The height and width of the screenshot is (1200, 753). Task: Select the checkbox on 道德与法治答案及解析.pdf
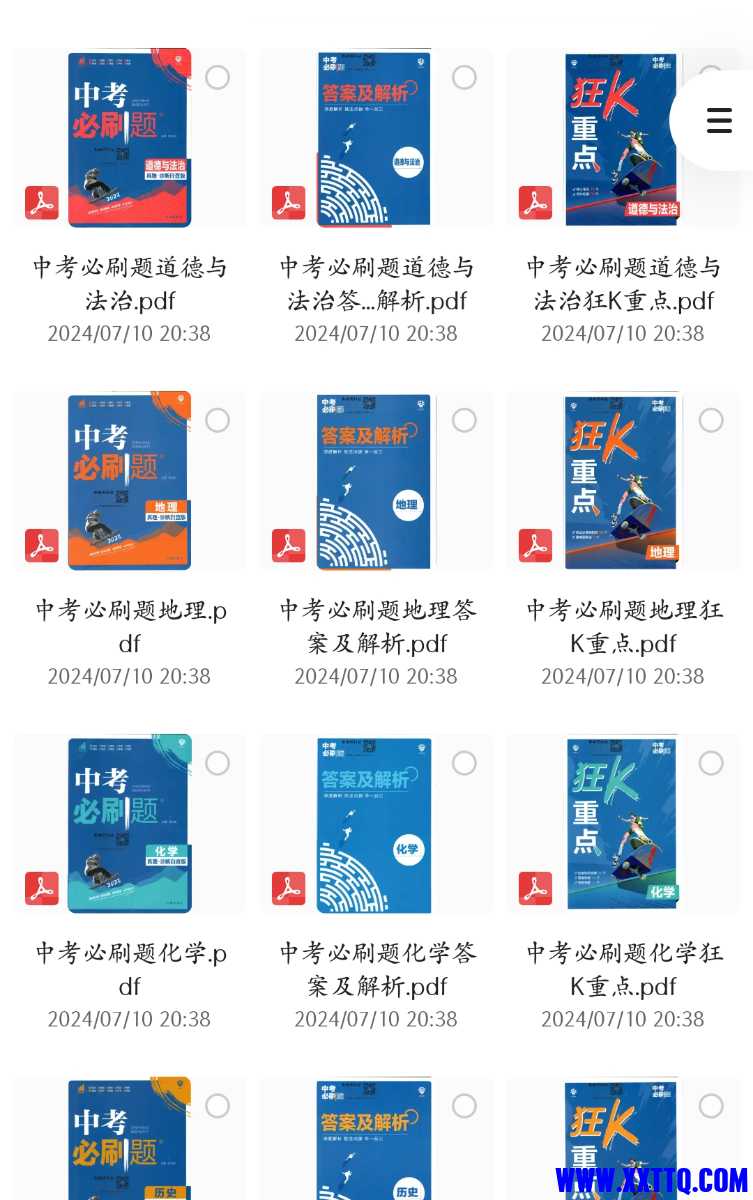[464, 77]
